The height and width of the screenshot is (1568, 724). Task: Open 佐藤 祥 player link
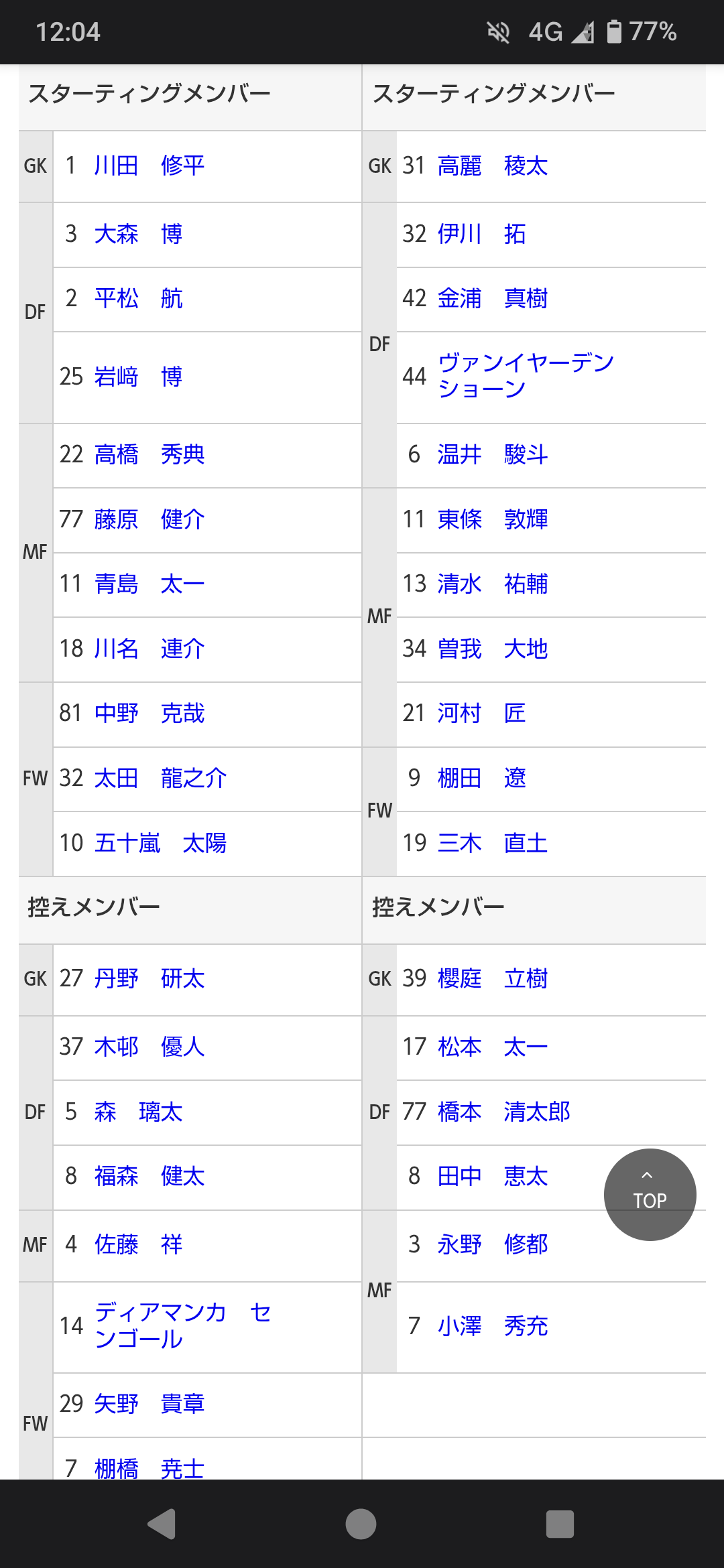coord(138,1244)
